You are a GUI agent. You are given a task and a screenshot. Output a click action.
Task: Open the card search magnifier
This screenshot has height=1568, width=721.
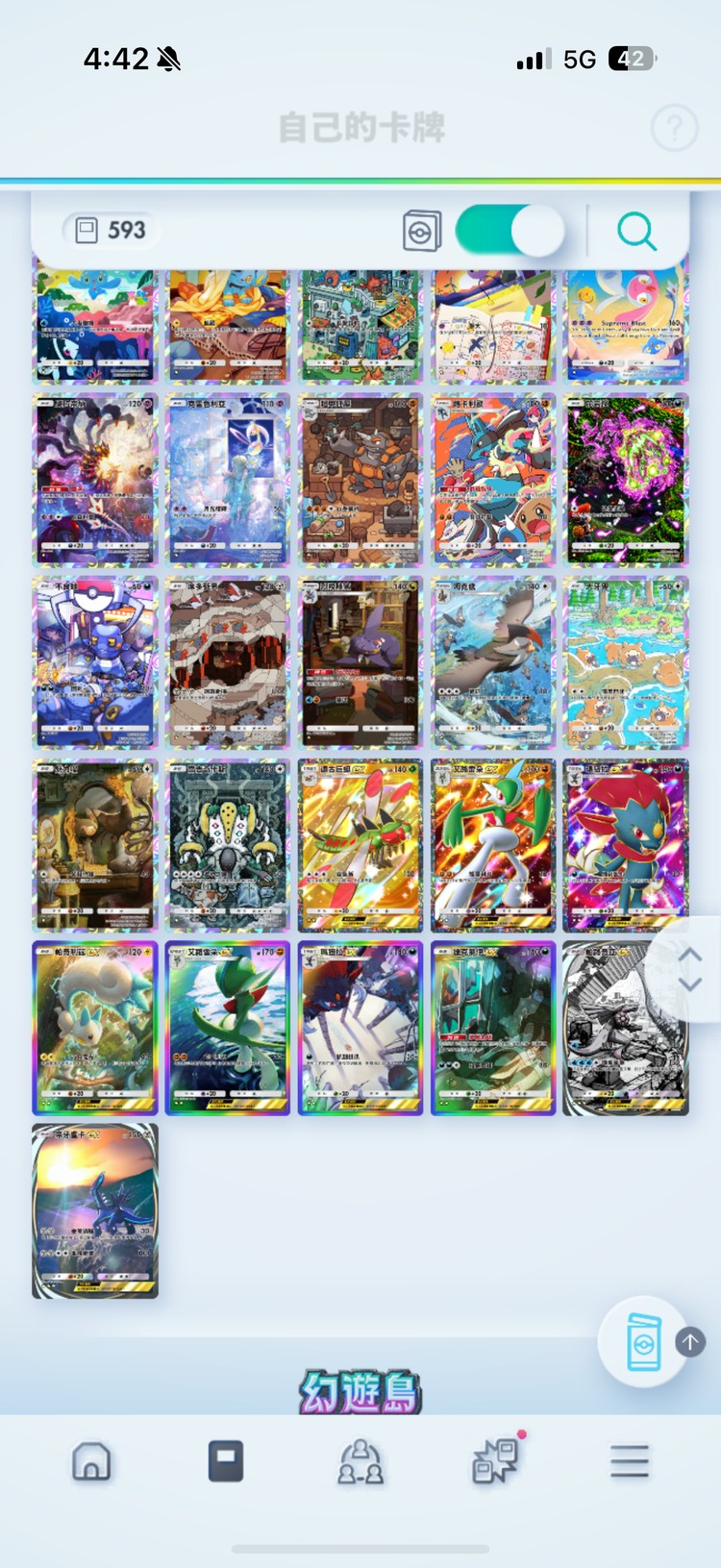[x=636, y=232]
